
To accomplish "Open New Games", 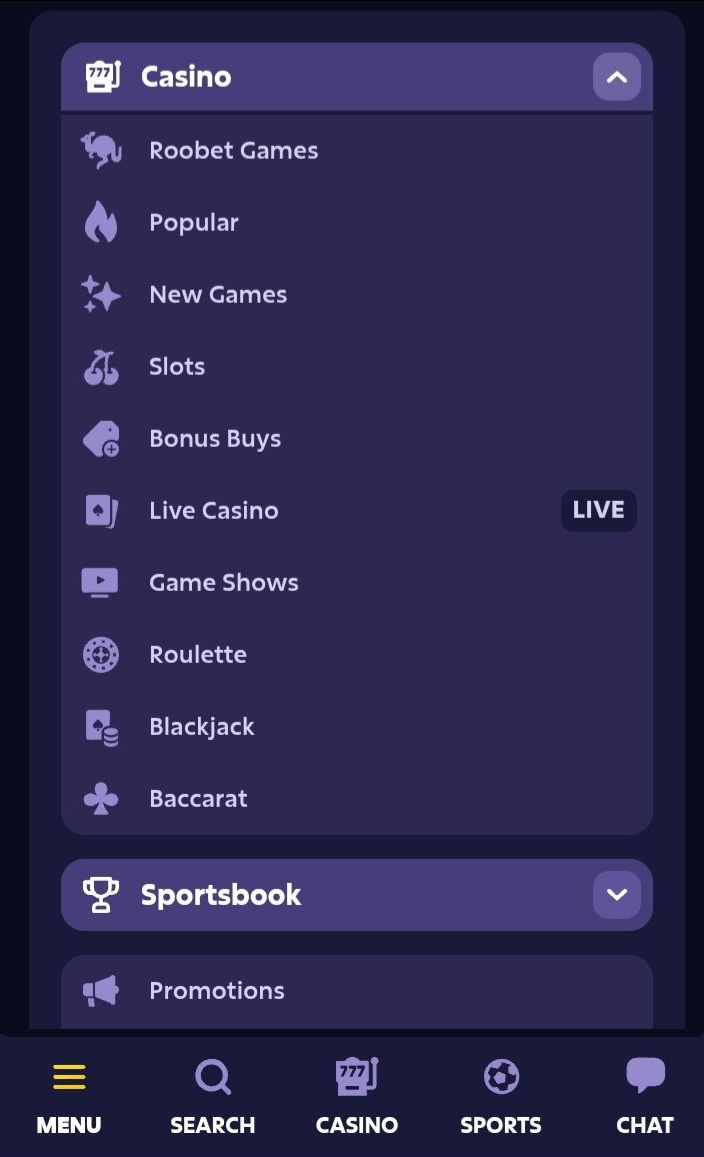I will tap(357, 294).
